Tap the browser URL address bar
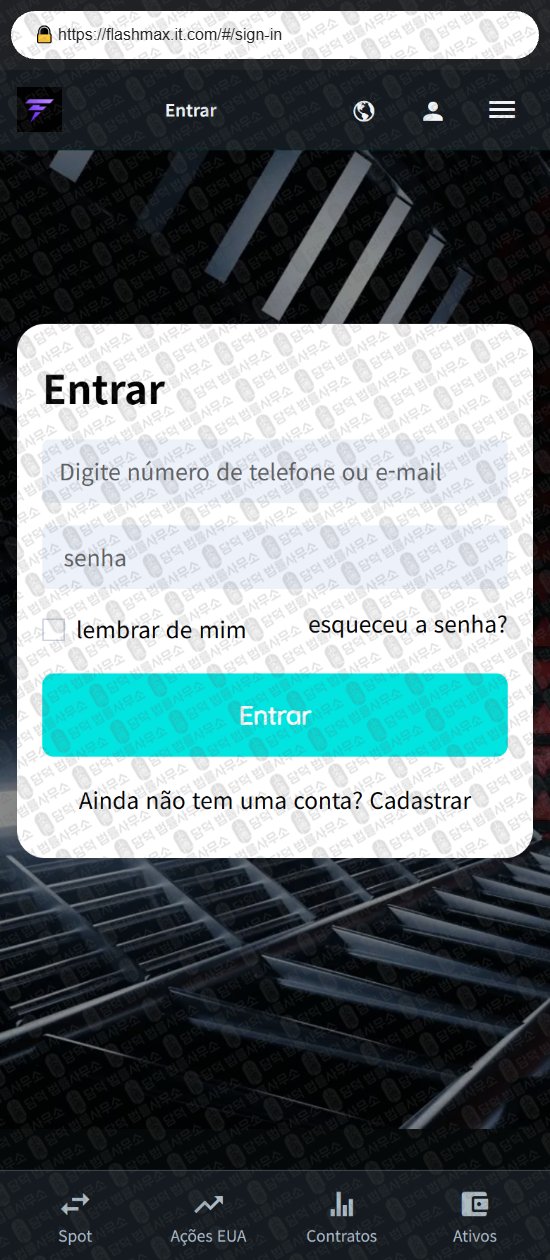This screenshot has width=550, height=1260. (x=275, y=35)
